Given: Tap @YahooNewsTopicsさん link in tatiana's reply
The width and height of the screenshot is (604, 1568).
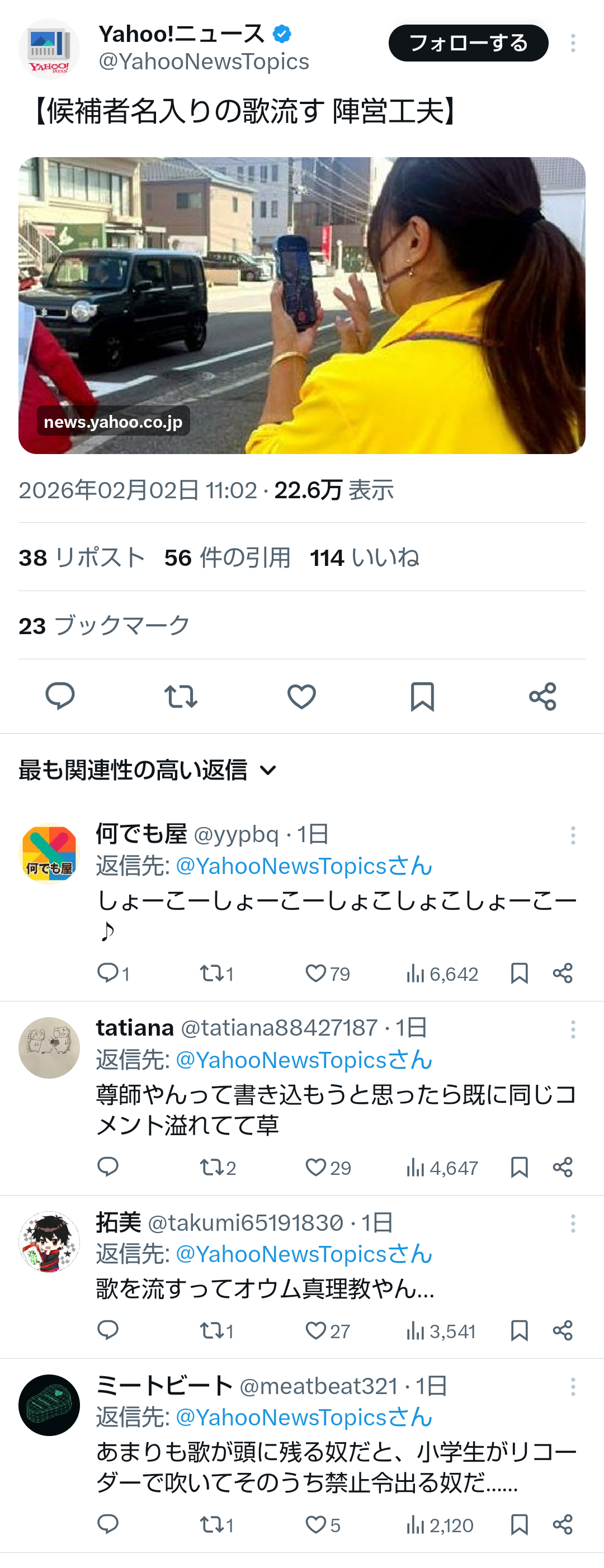Looking at the screenshot, I should tap(303, 1060).
